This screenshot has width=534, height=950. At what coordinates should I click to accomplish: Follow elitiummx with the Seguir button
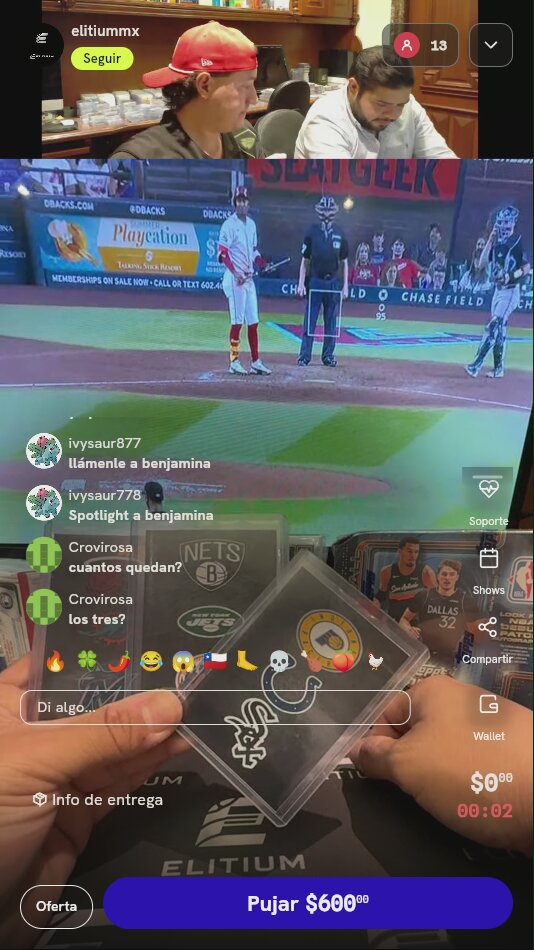[x=102, y=59]
